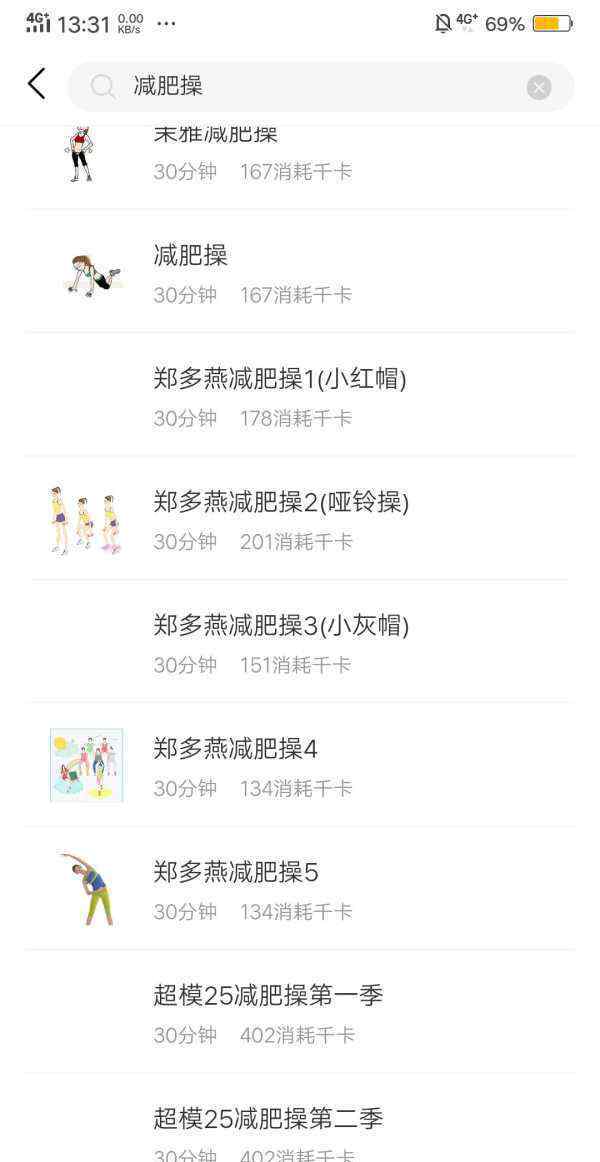Open the plain 减肥操 result

tap(300, 272)
